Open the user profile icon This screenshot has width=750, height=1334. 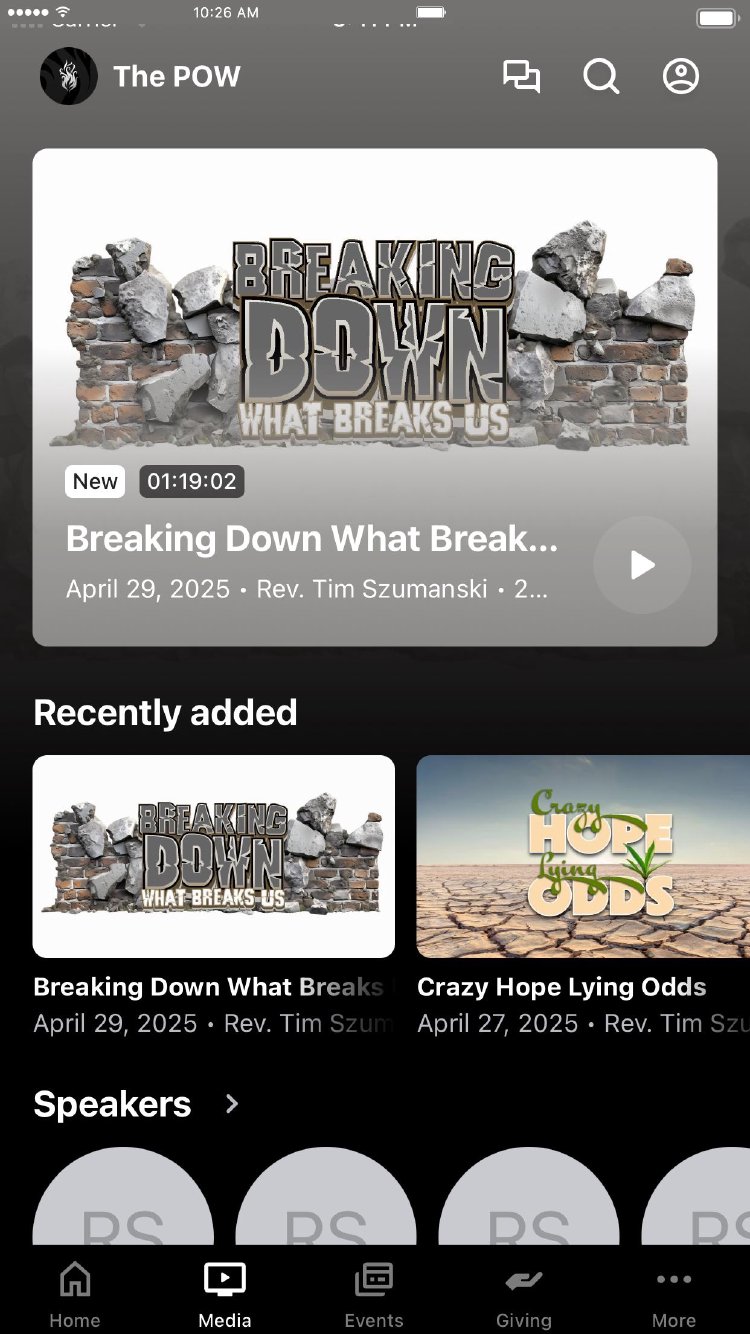(x=681, y=77)
